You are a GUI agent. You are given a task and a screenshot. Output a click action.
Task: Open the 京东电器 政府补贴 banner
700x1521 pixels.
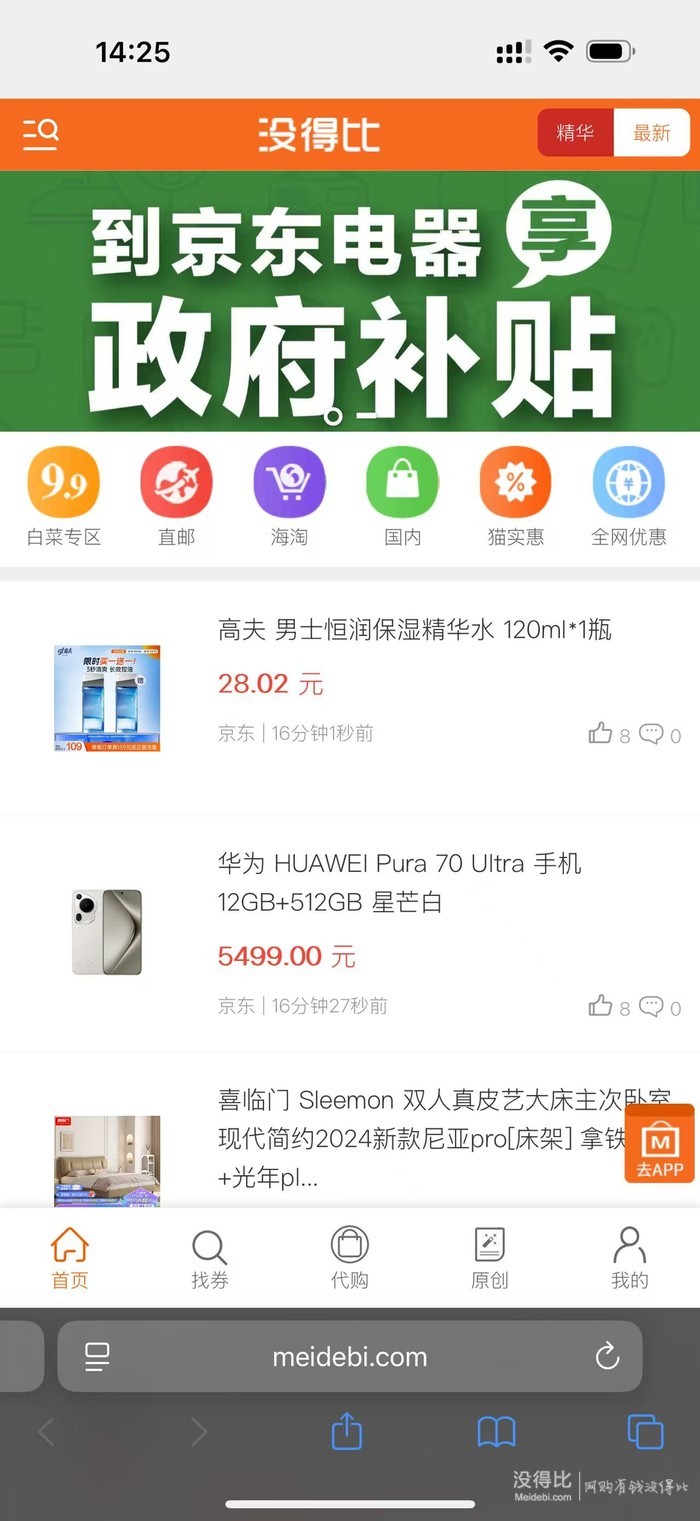tap(350, 301)
